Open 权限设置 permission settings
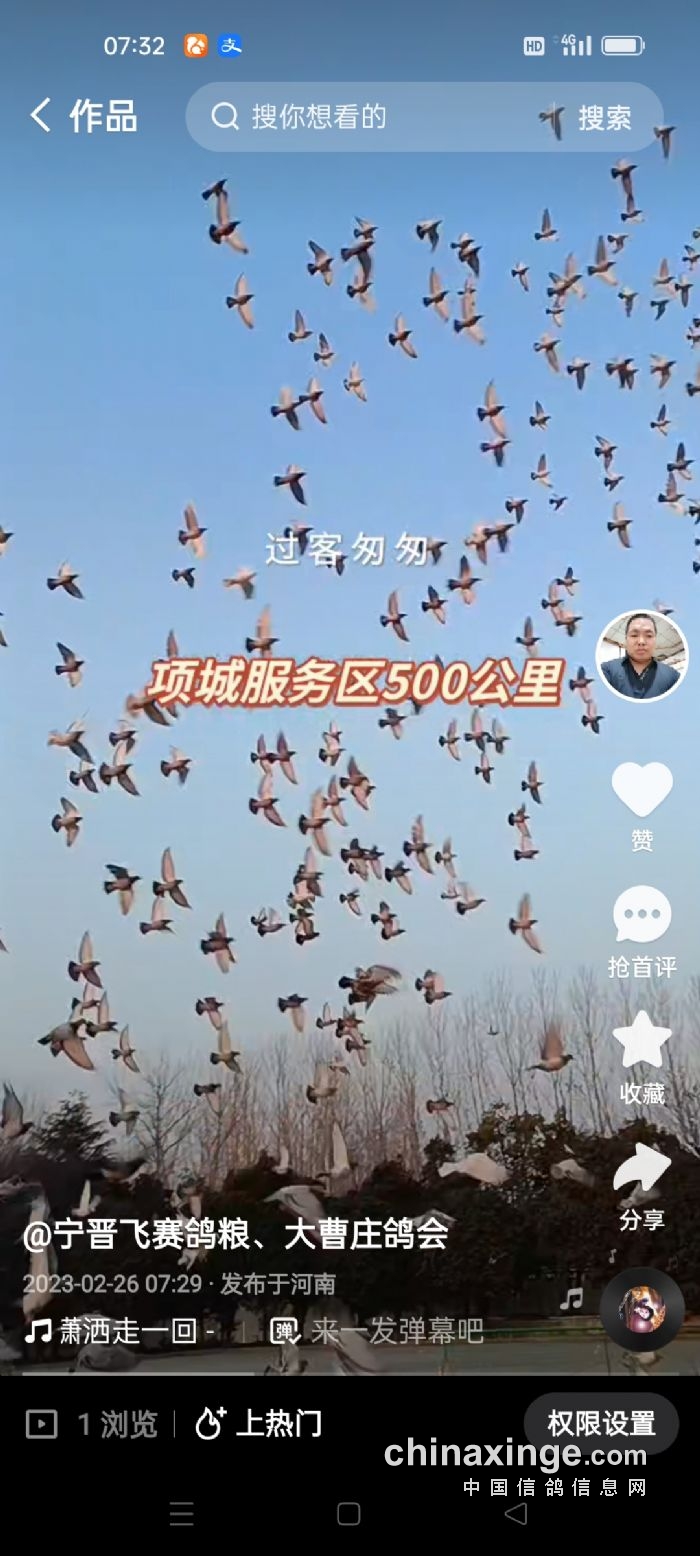 [601, 1423]
